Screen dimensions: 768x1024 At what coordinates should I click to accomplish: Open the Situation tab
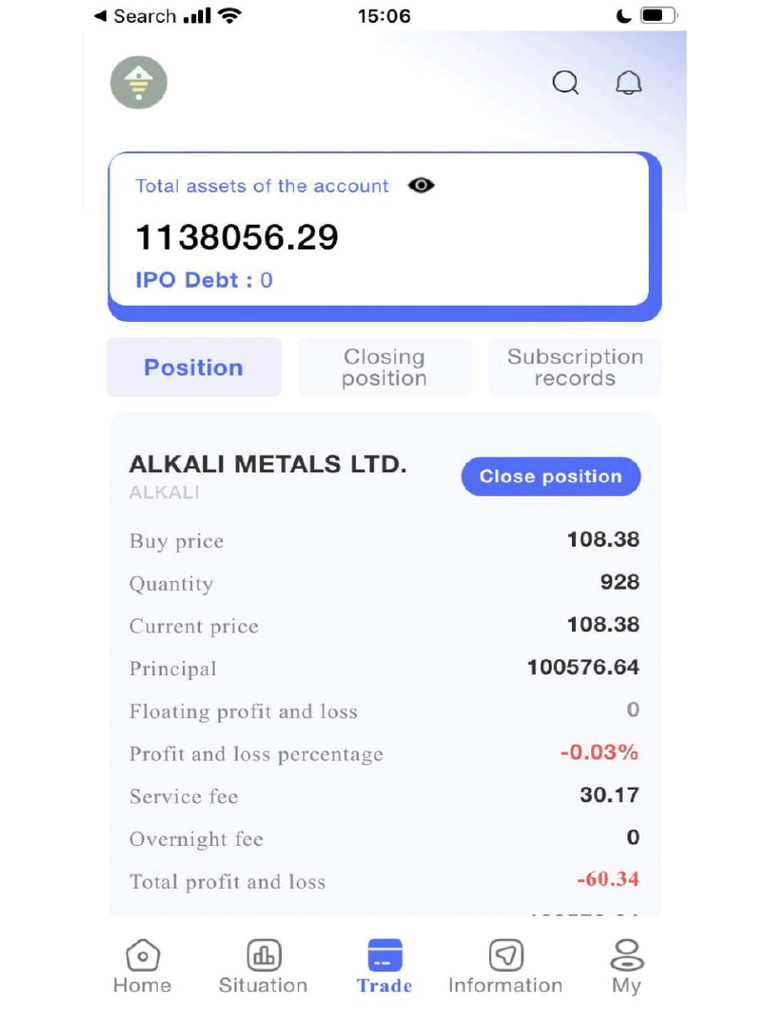[x=263, y=967]
